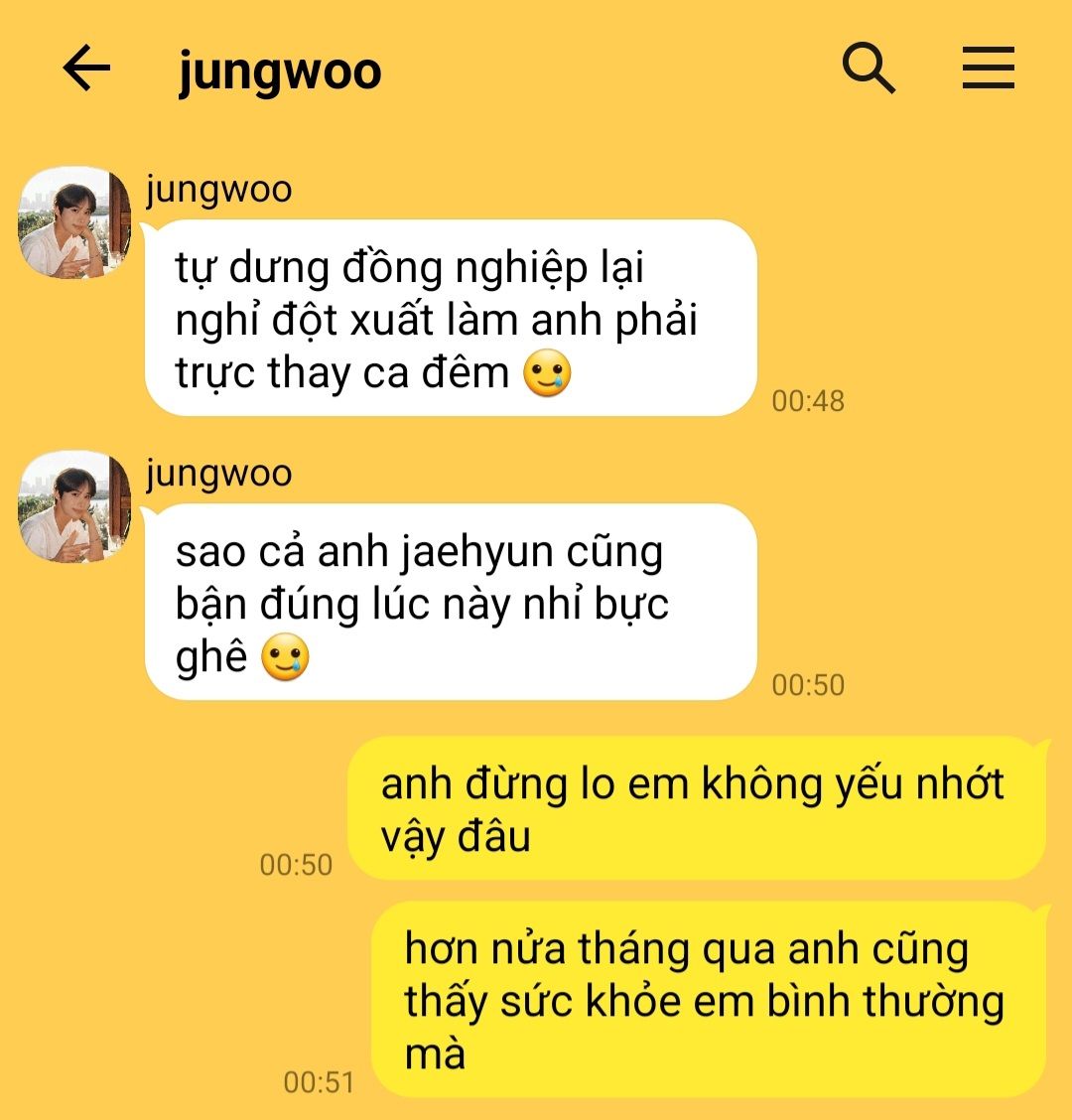
Task: Open the chat menu
Action: 988,70
